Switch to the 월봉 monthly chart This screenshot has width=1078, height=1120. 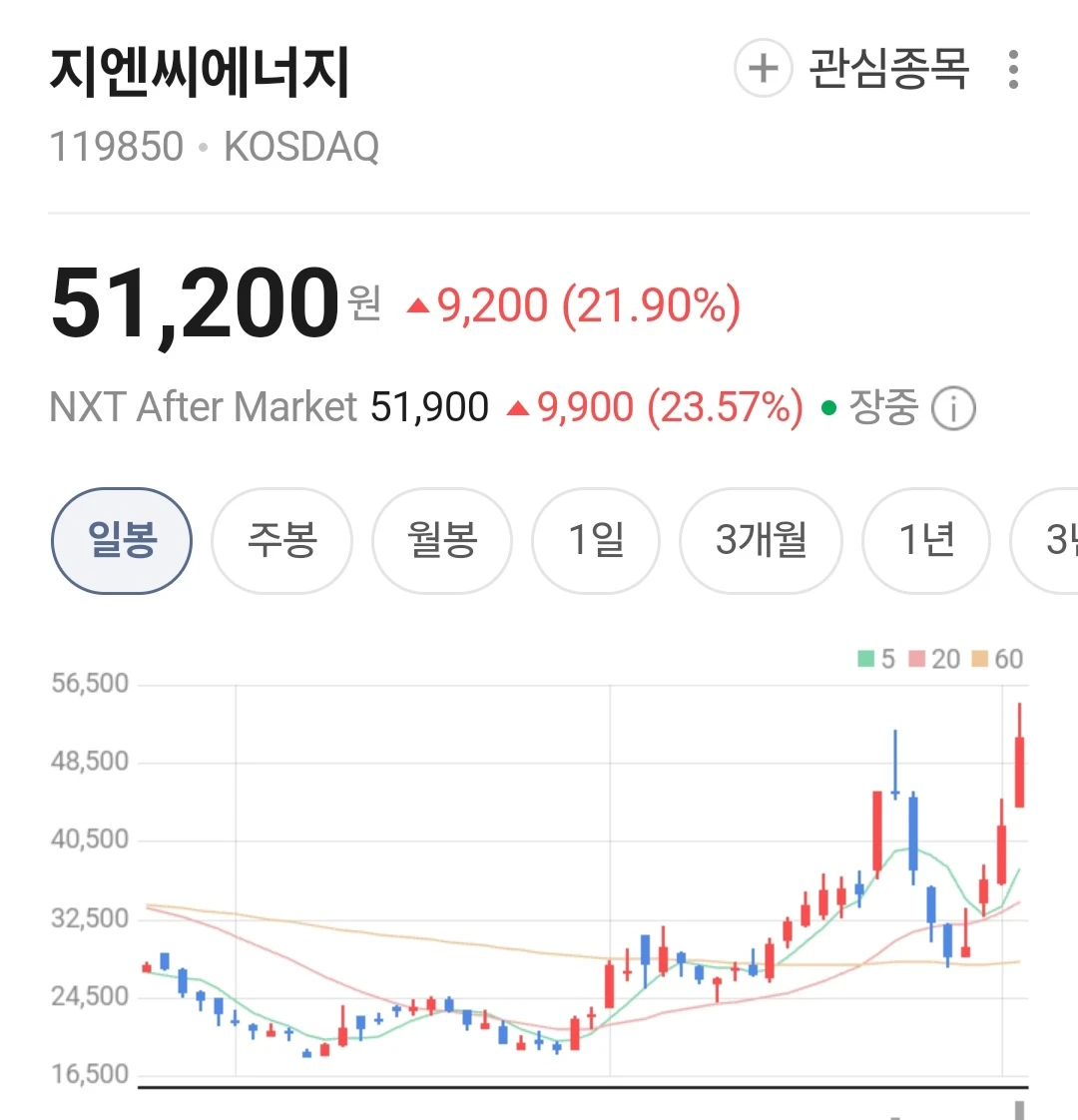click(442, 541)
